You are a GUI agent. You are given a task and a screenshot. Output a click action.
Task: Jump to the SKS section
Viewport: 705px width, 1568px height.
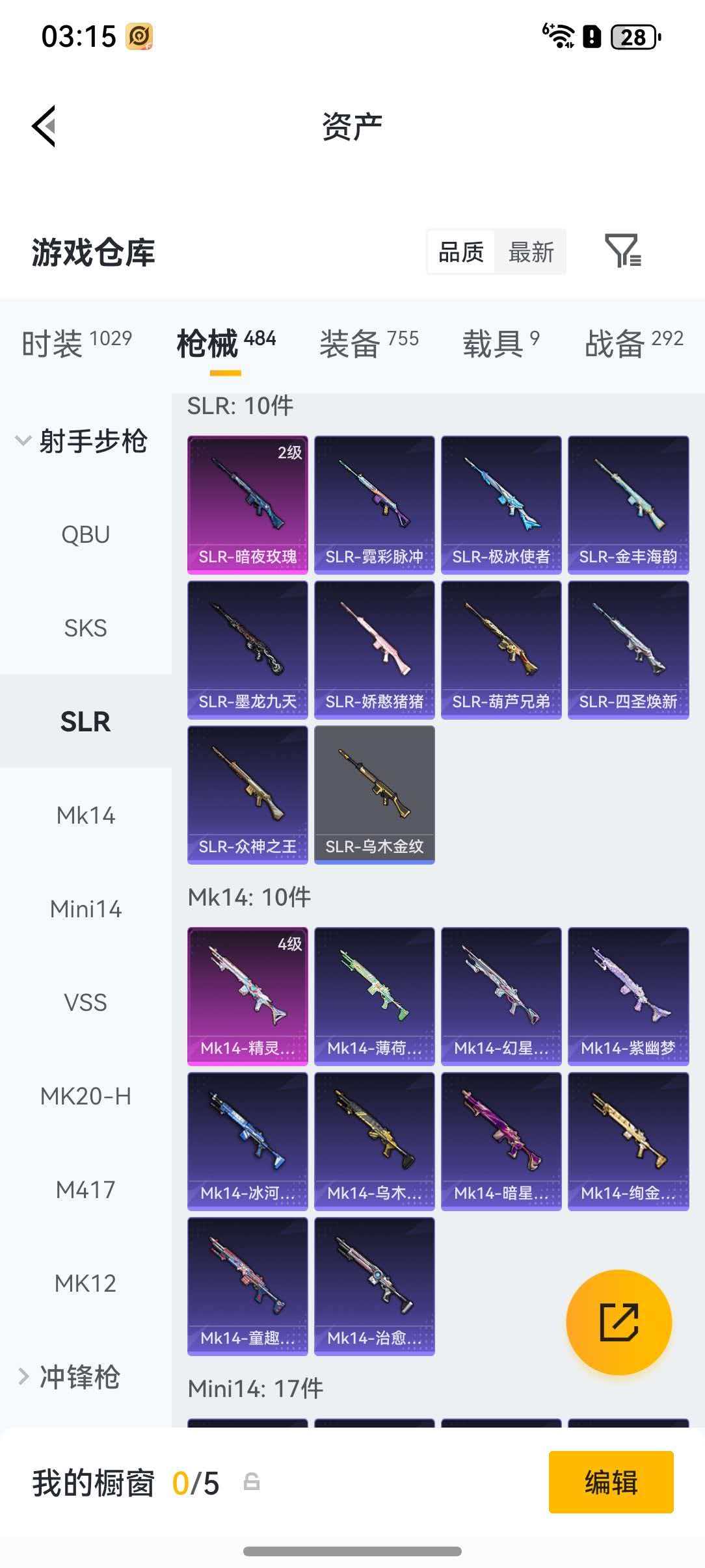point(85,628)
